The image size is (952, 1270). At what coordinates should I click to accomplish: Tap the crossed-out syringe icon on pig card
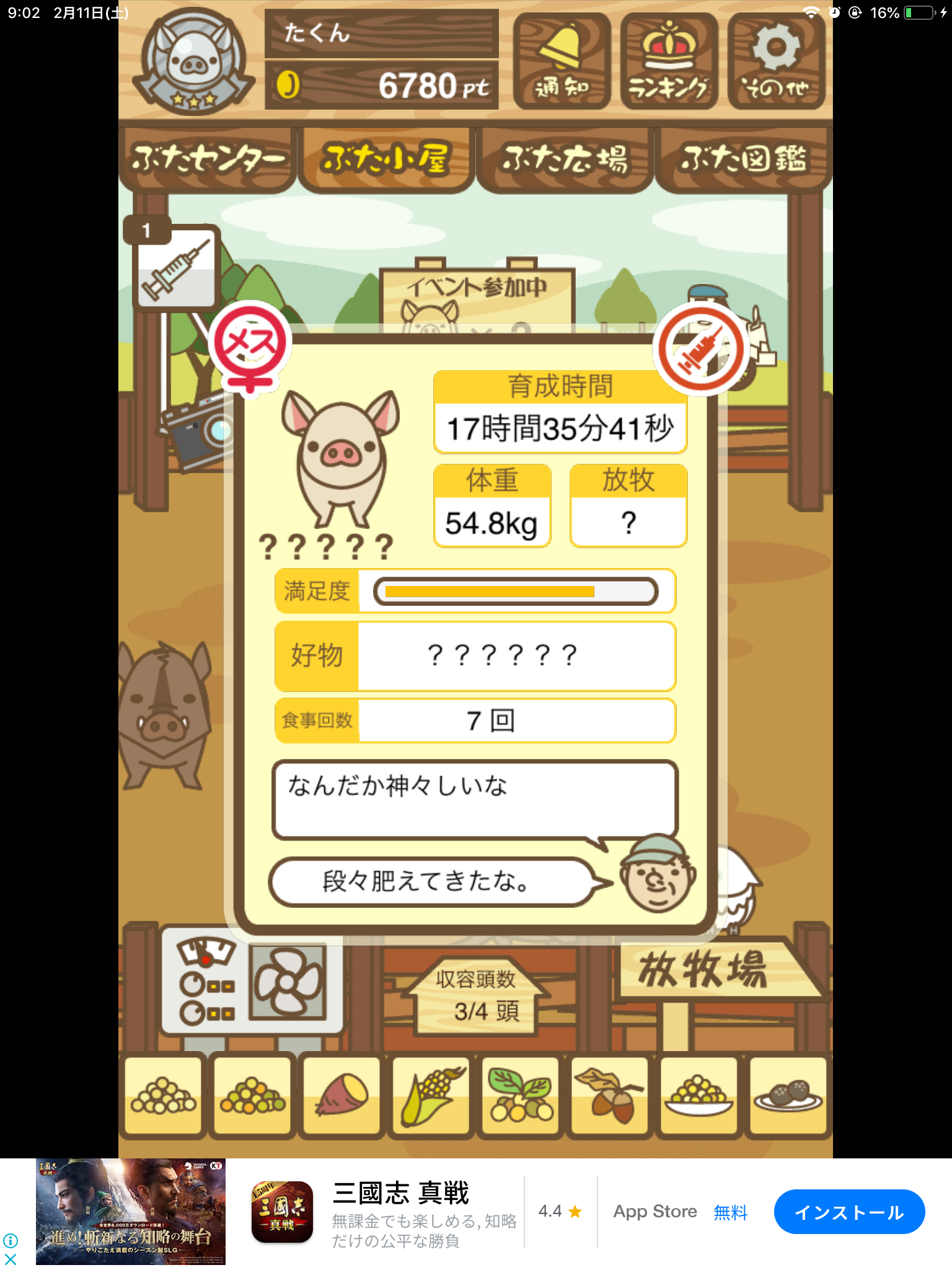coord(701,349)
